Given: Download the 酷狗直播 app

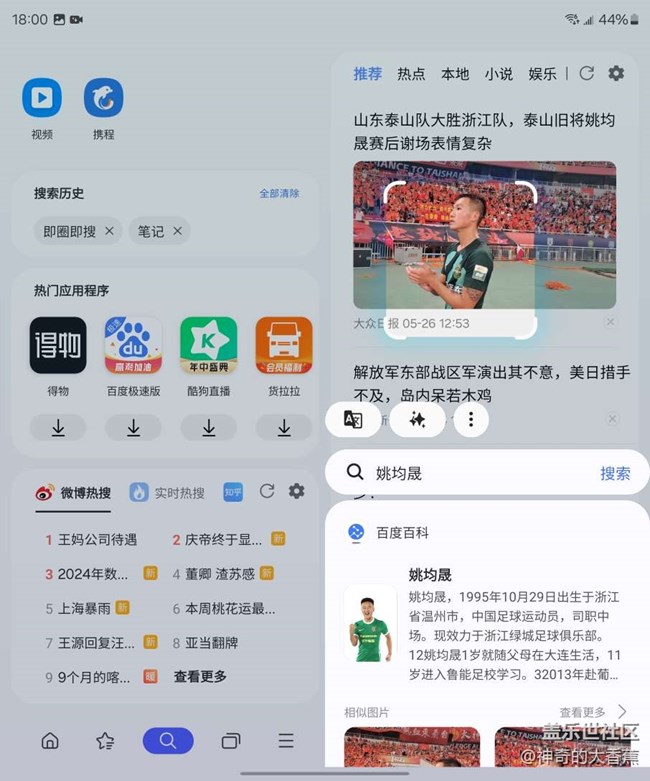Looking at the screenshot, I should coord(208,427).
